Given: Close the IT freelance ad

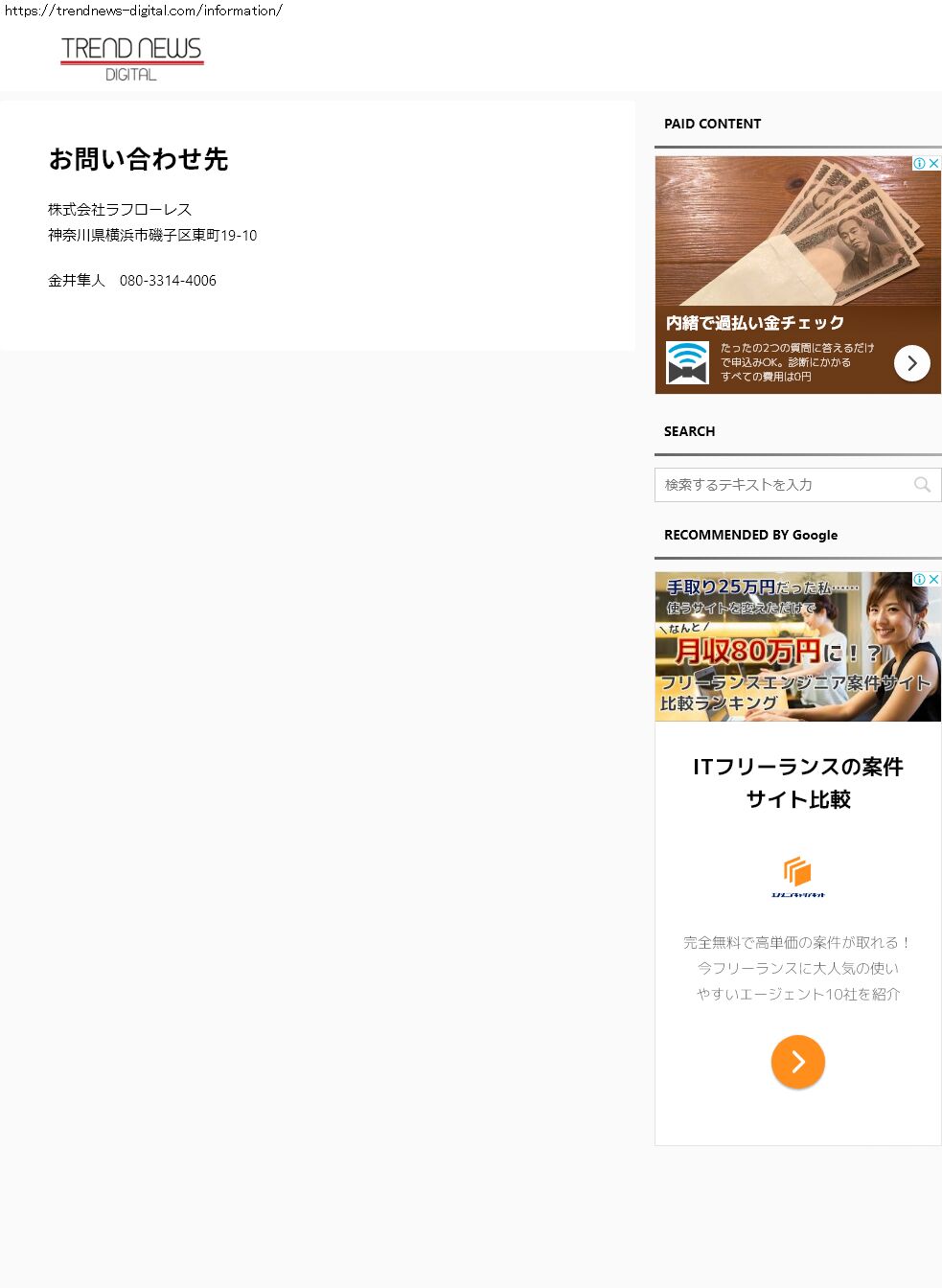Looking at the screenshot, I should (x=934, y=580).
